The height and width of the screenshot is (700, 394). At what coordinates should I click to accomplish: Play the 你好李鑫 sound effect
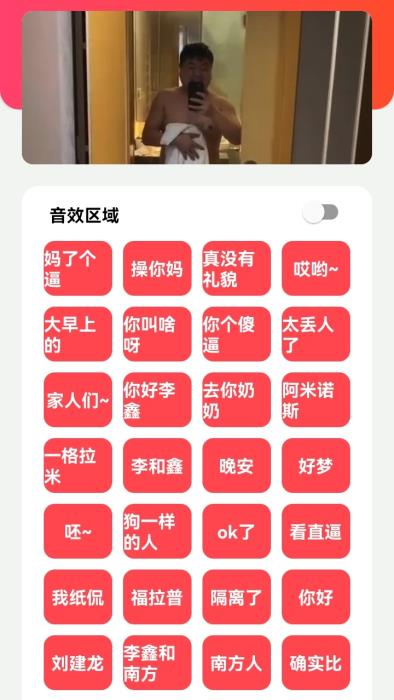(157, 400)
